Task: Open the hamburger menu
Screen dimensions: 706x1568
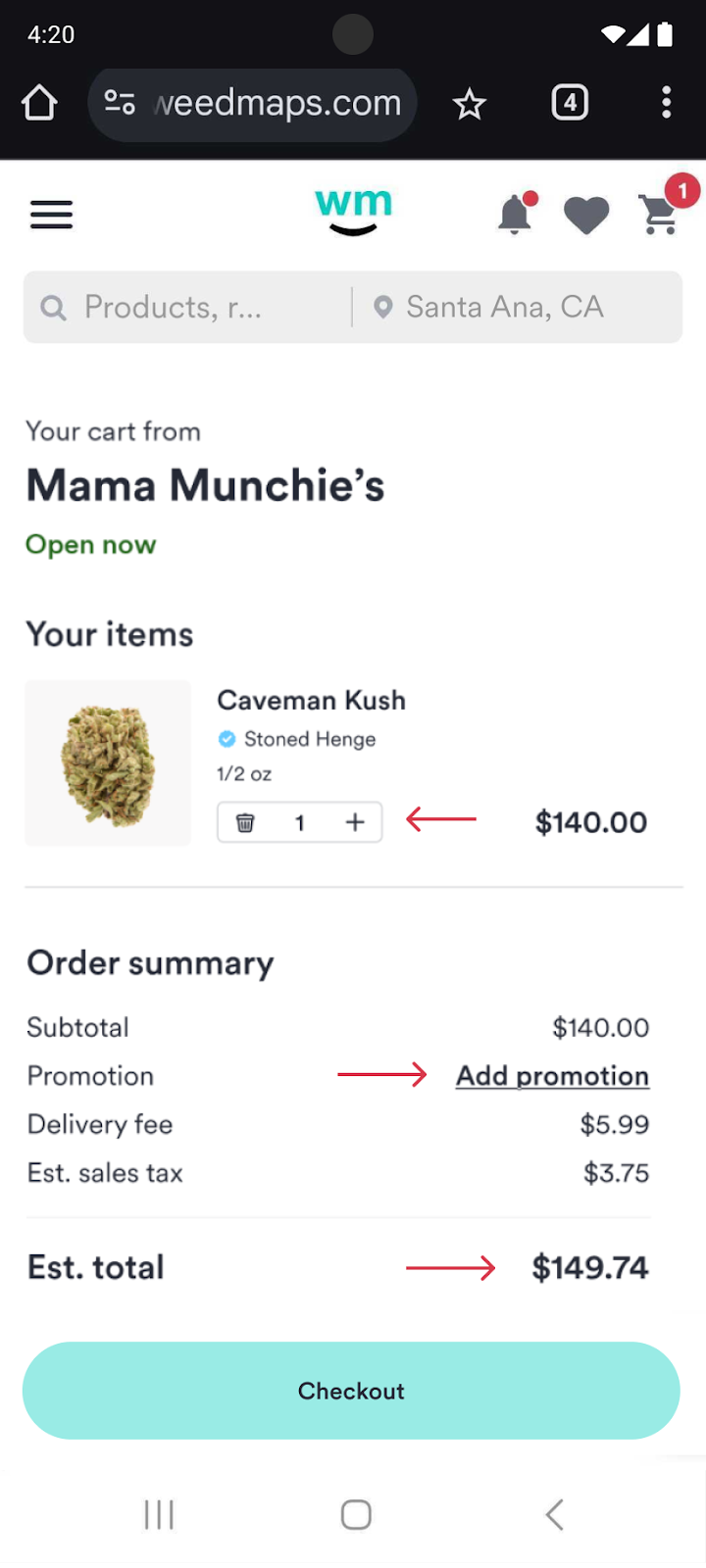Action: [x=51, y=214]
